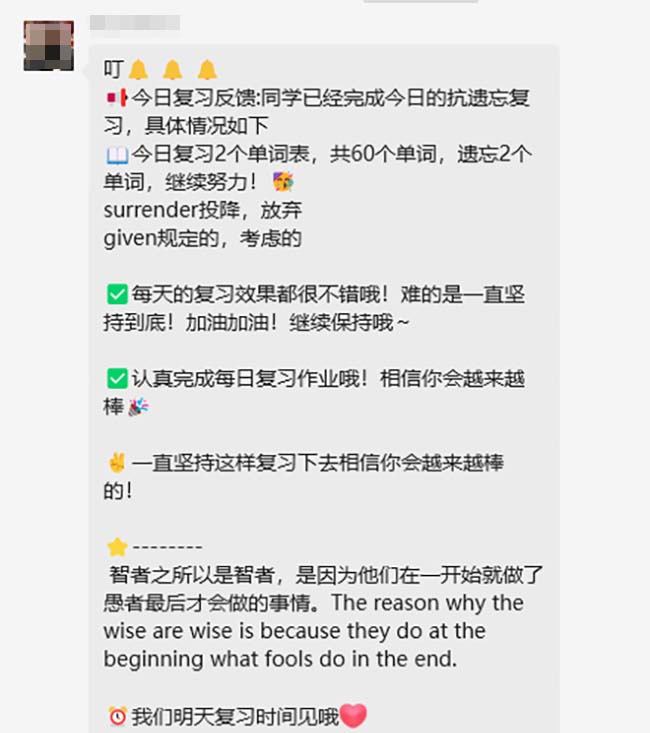Open the message sender's avatar profile
Viewport: 650px width, 733px height.
(48, 46)
